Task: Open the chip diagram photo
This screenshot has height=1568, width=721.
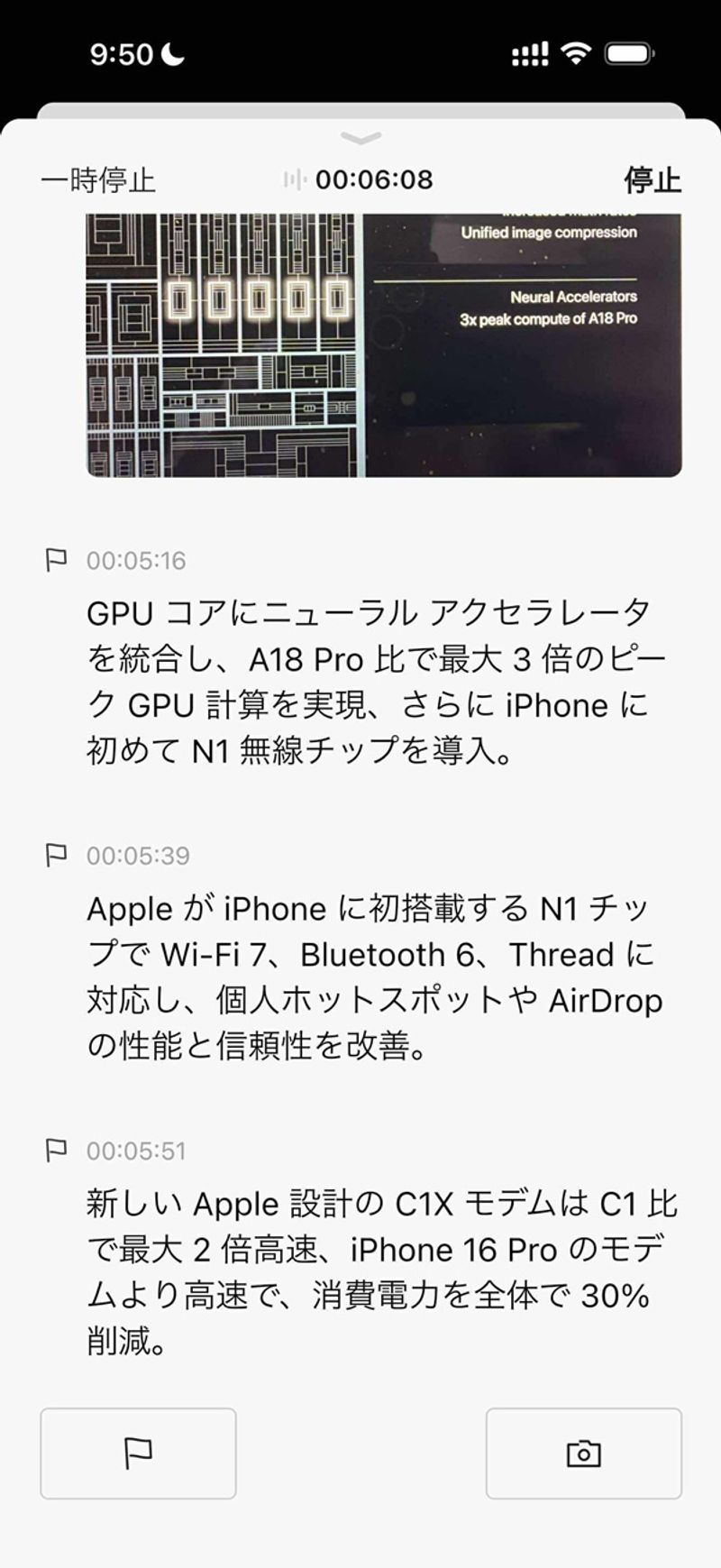Action: pyautogui.click(x=383, y=344)
